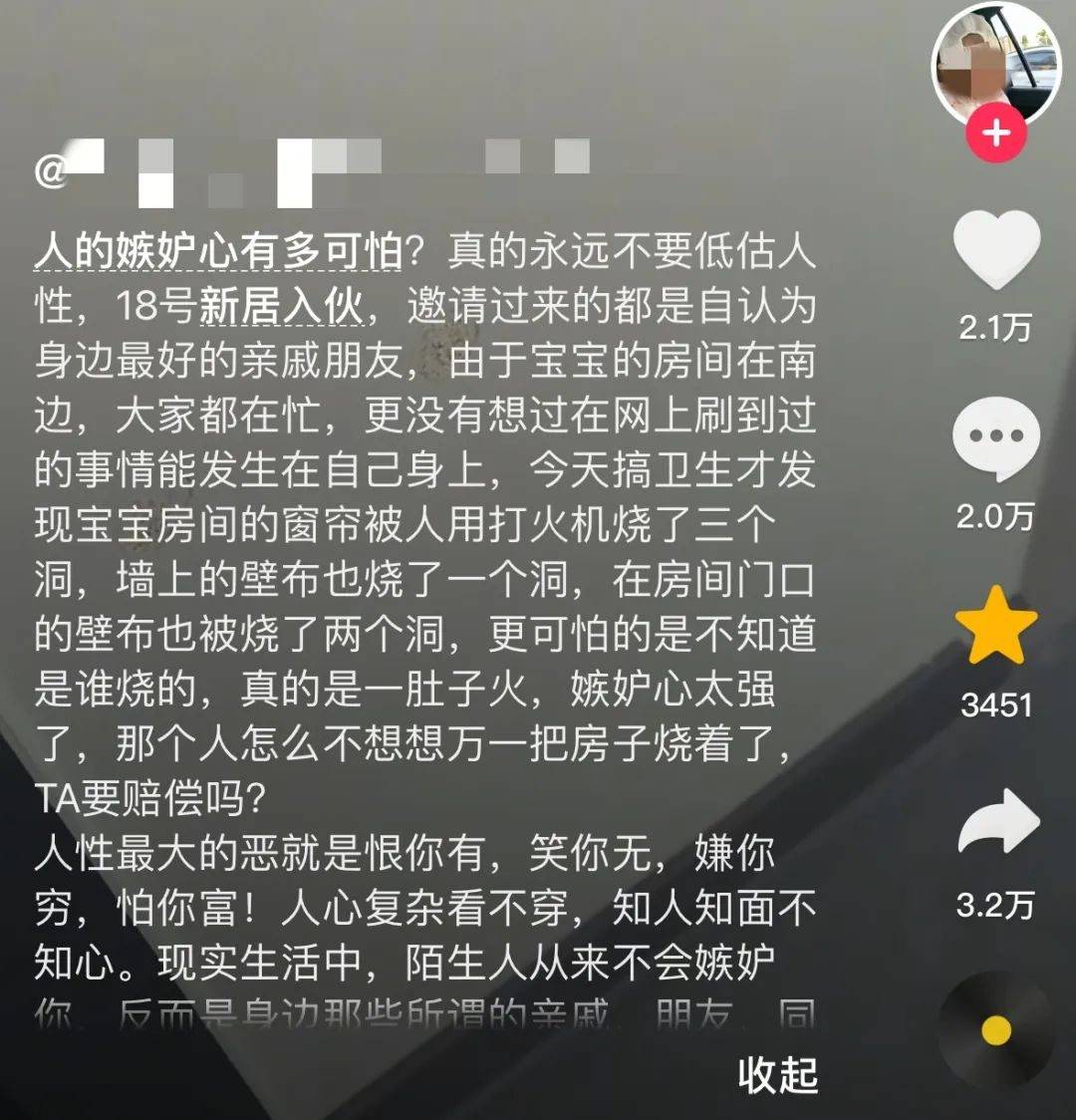
Task: Collapse the caption with 收起
Action: click(778, 1074)
